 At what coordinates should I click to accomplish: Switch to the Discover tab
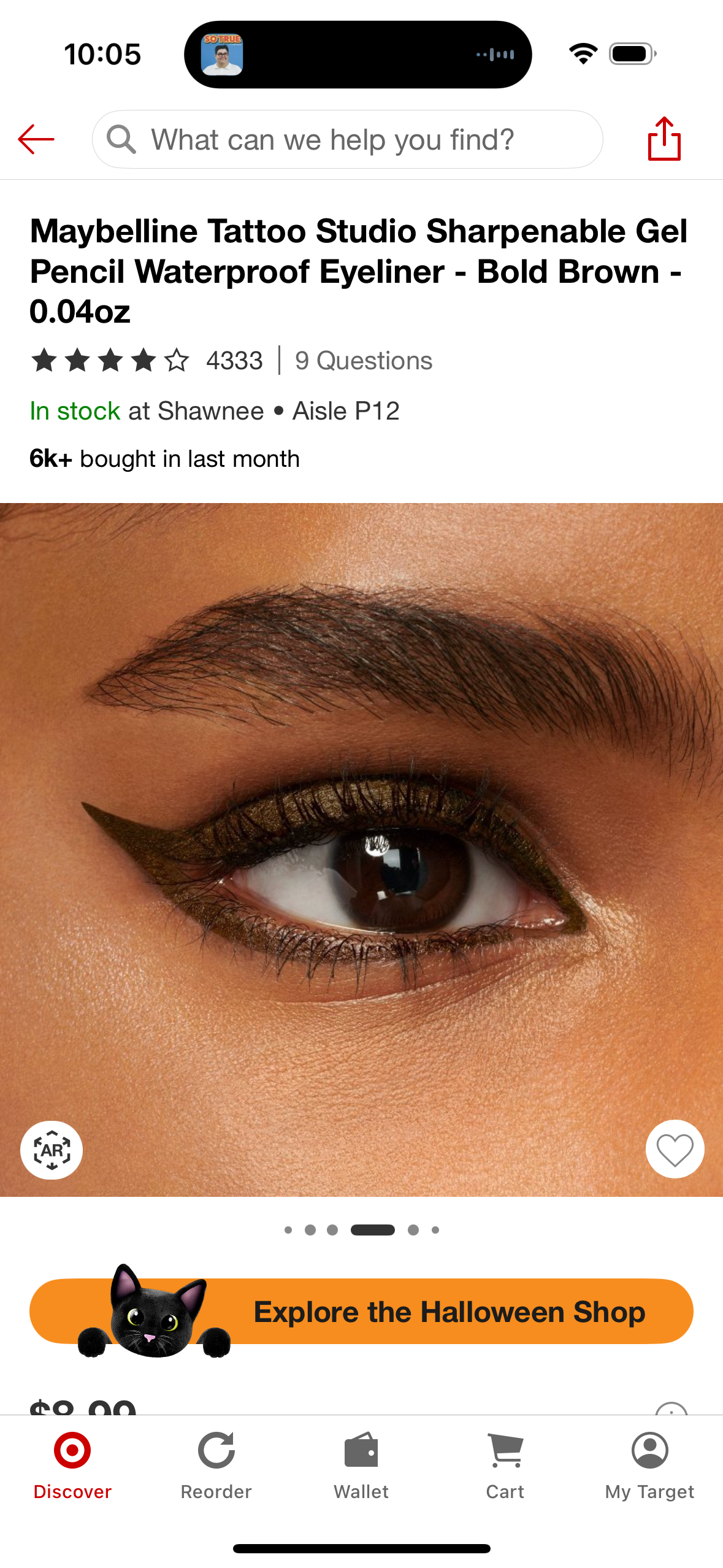click(x=72, y=1464)
